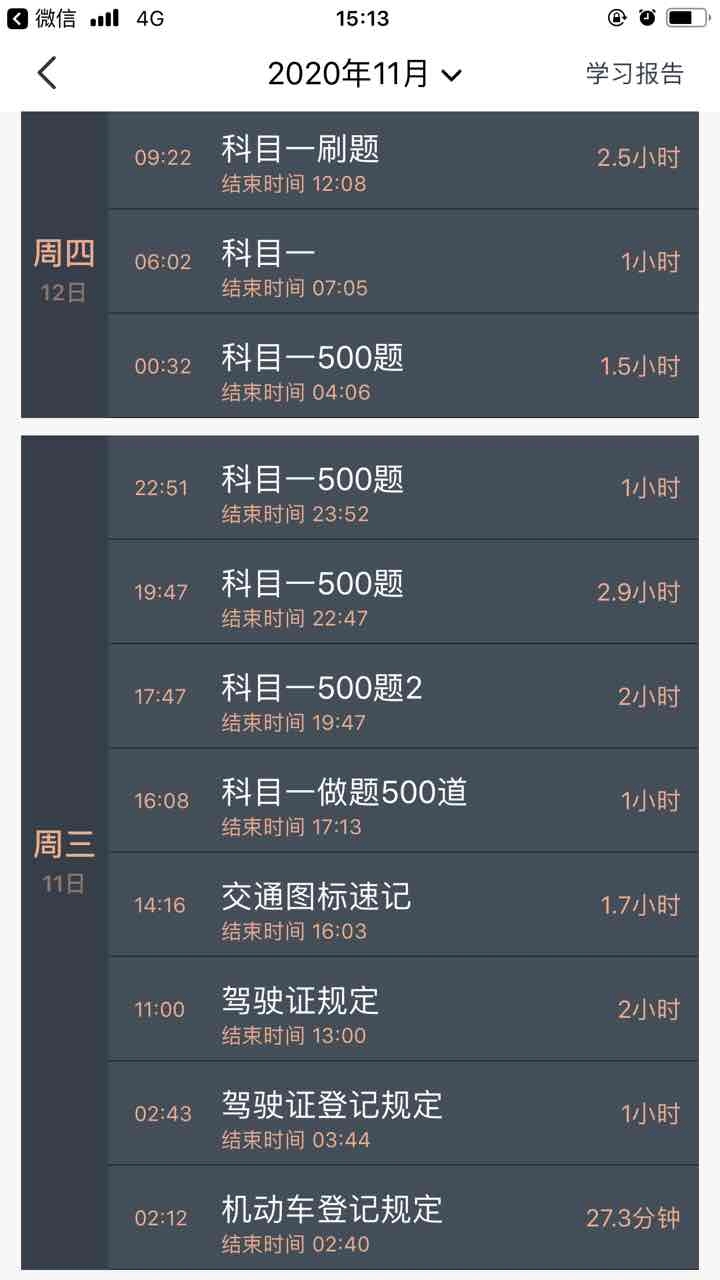Screen dimensions: 720x1280
Task: View the 科目一500题 record starting 00:32
Action: click(403, 366)
